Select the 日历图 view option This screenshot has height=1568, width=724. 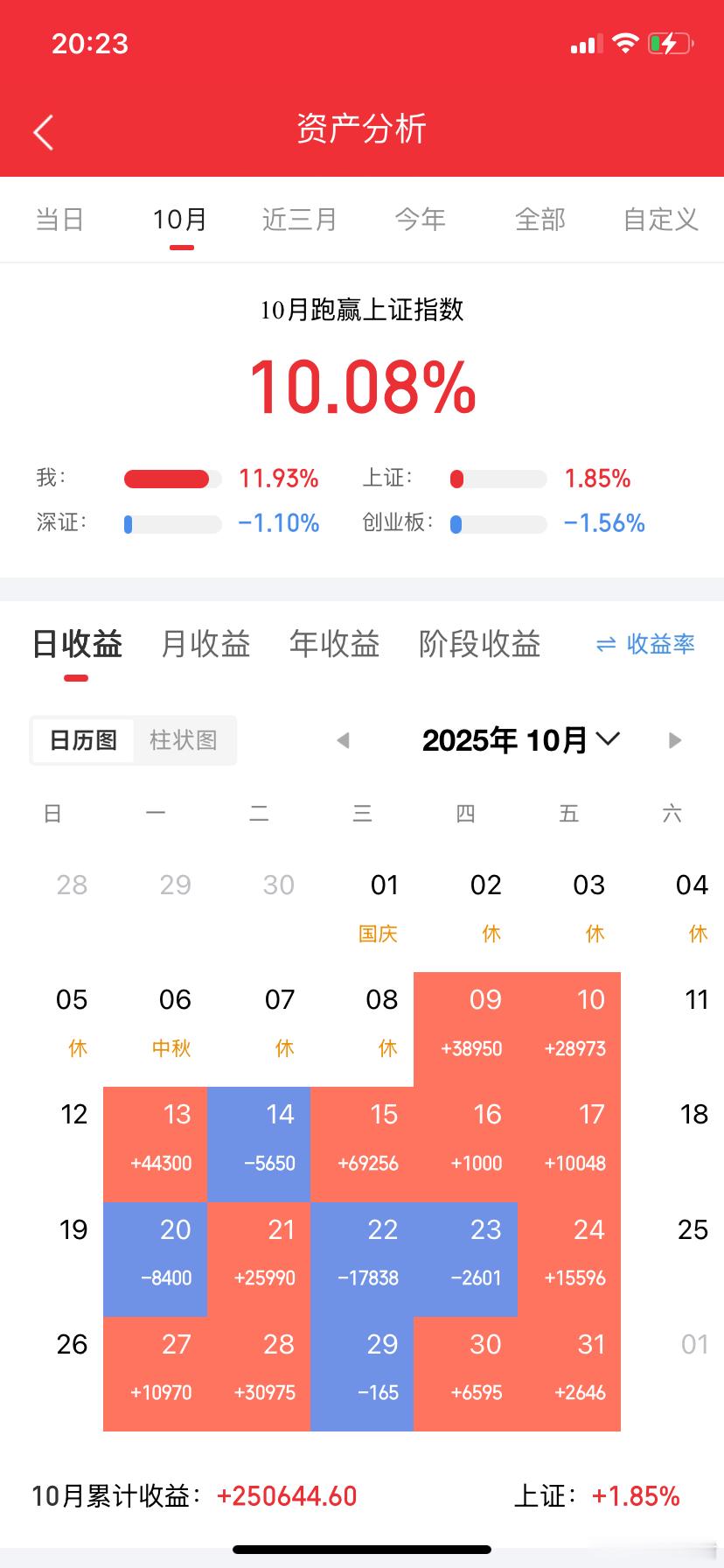(82, 739)
